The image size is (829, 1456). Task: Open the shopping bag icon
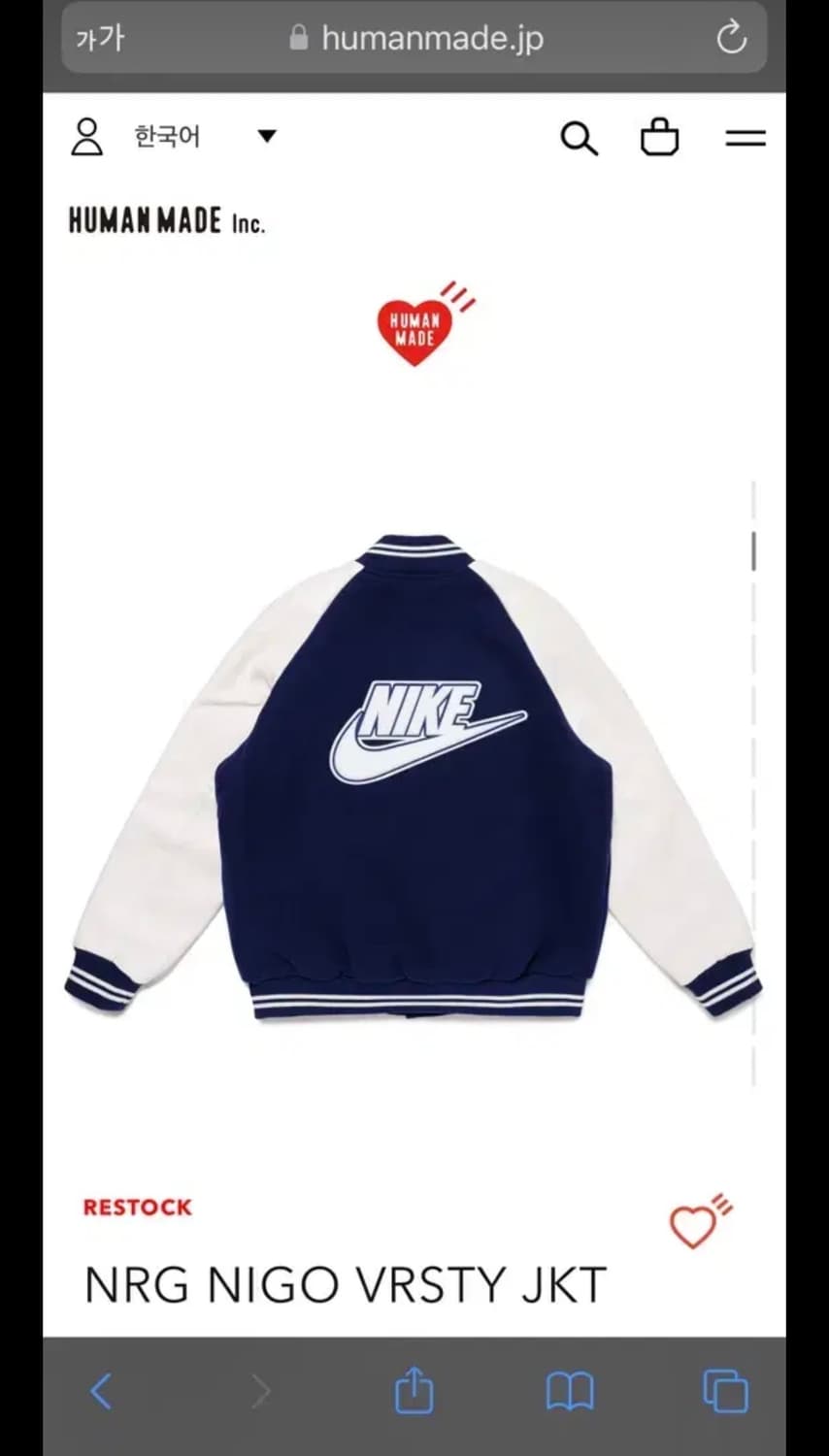click(660, 139)
